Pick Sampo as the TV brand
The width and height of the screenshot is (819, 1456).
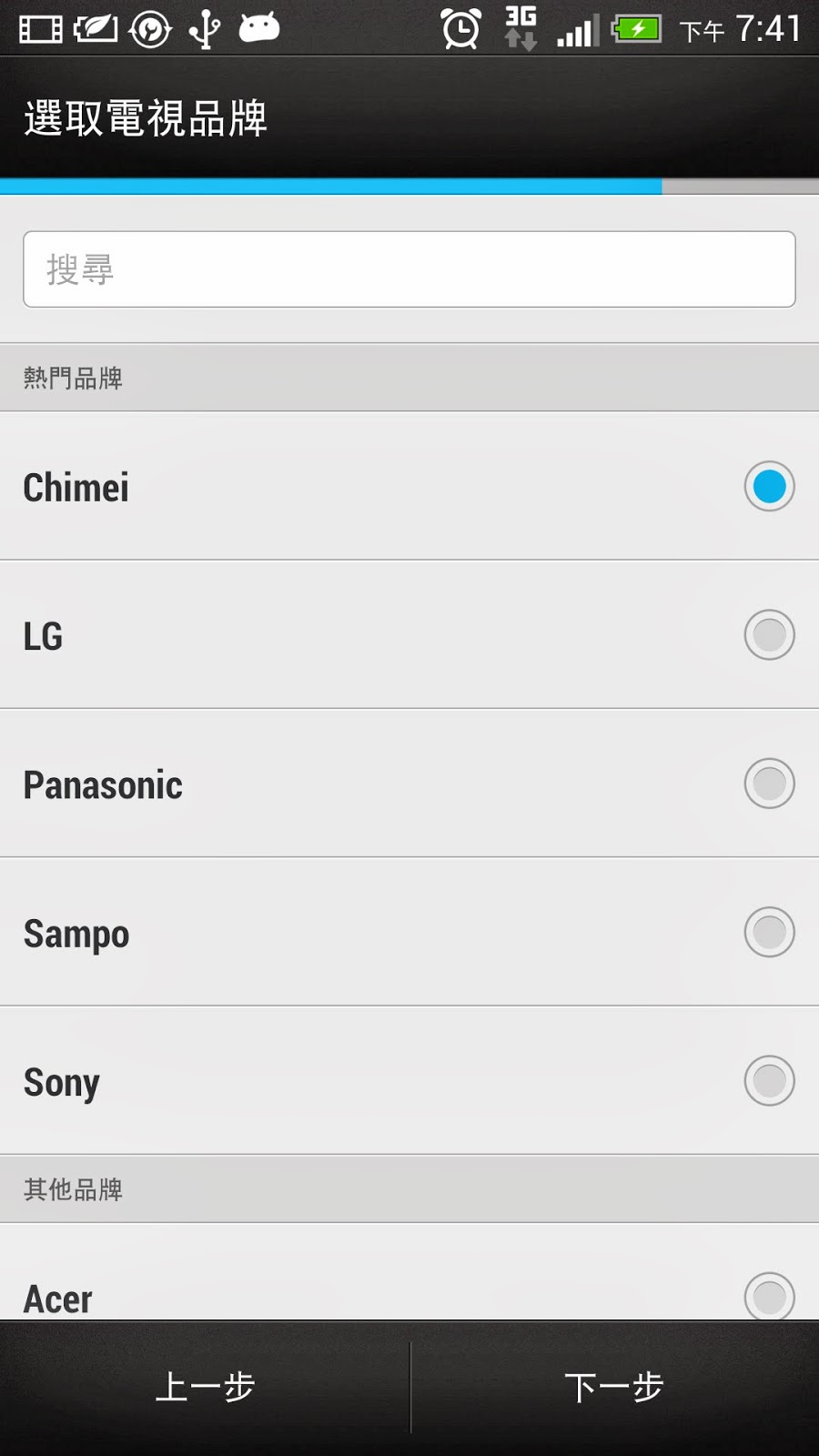click(x=409, y=933)
